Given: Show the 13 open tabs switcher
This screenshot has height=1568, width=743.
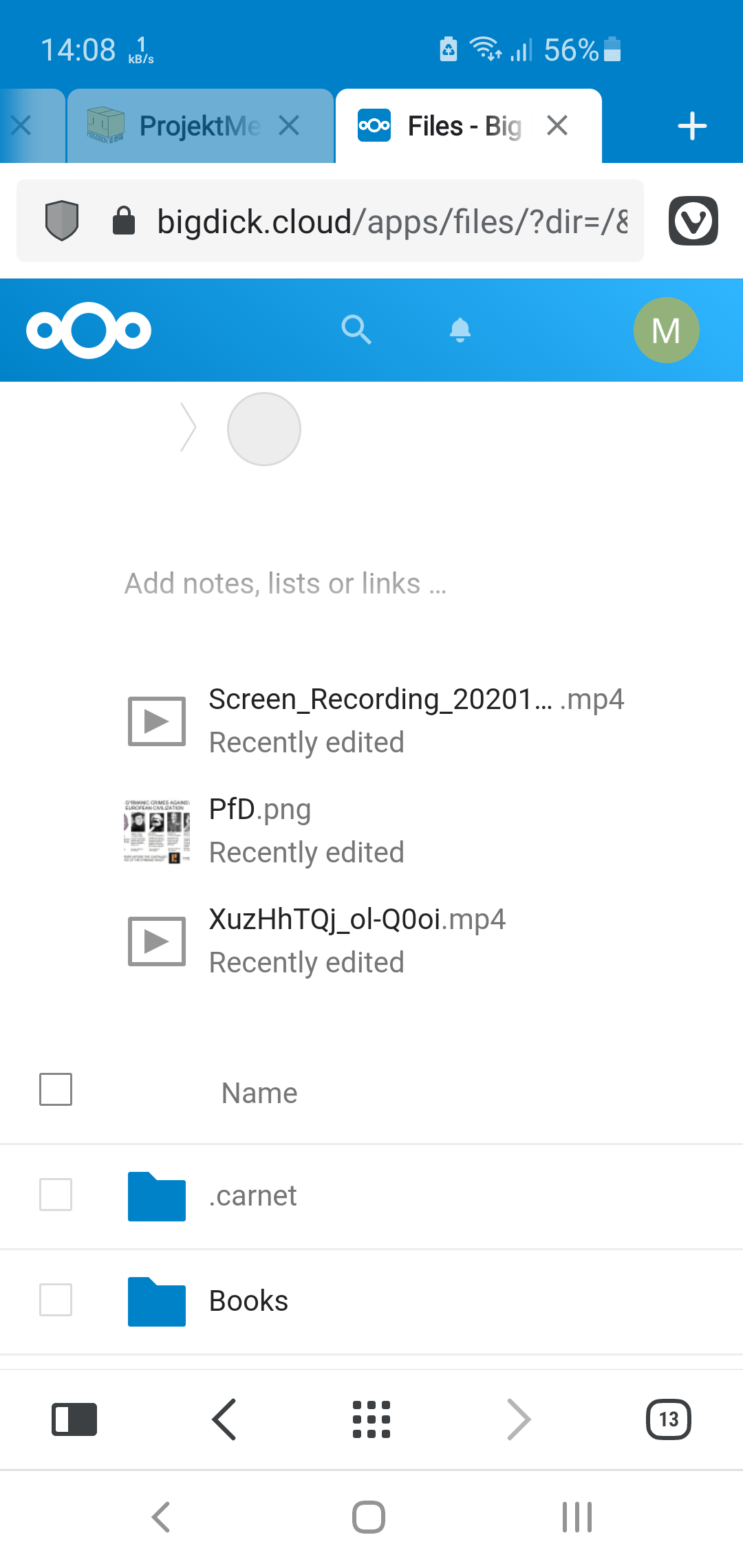Looking at the screenshot, I should (x=668, y=1419).
